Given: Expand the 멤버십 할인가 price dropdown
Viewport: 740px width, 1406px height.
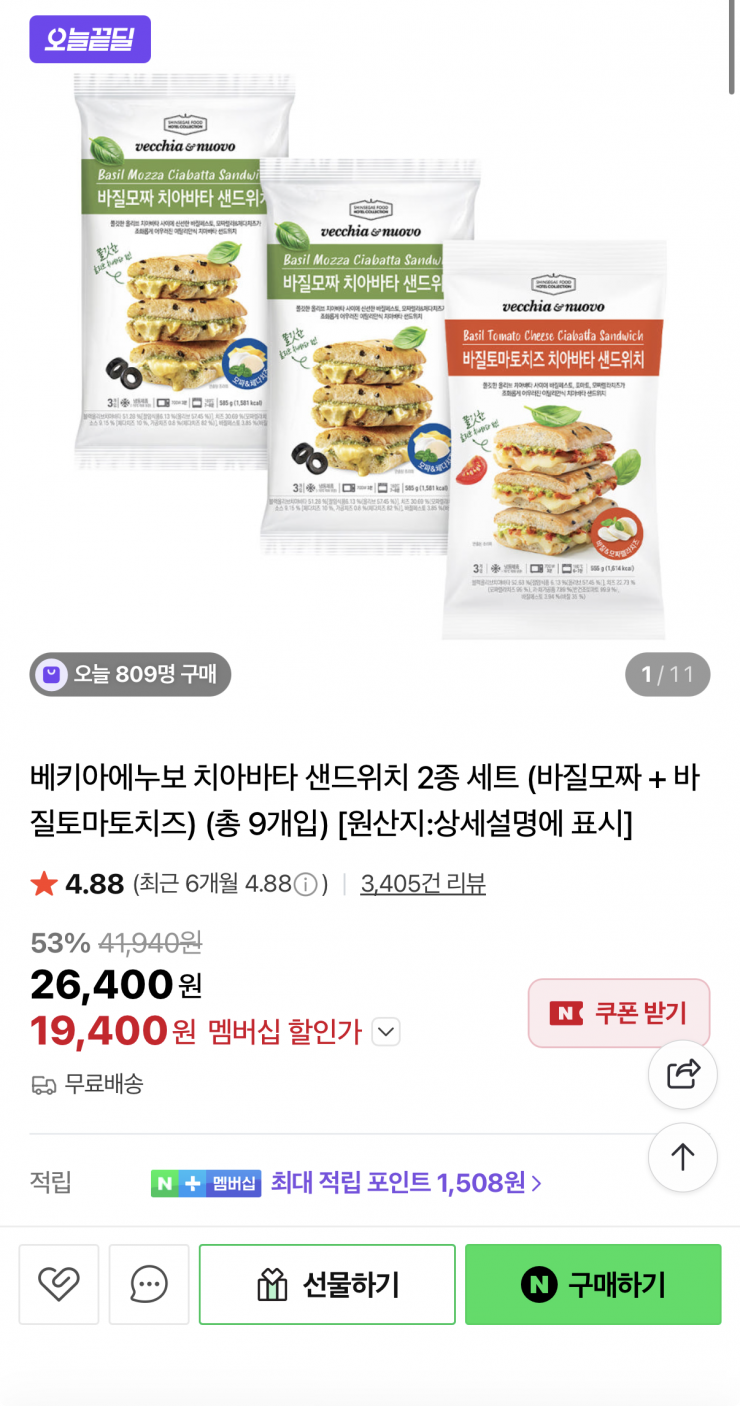Looking at the screenshot, I should click(x=386, y=1031).
